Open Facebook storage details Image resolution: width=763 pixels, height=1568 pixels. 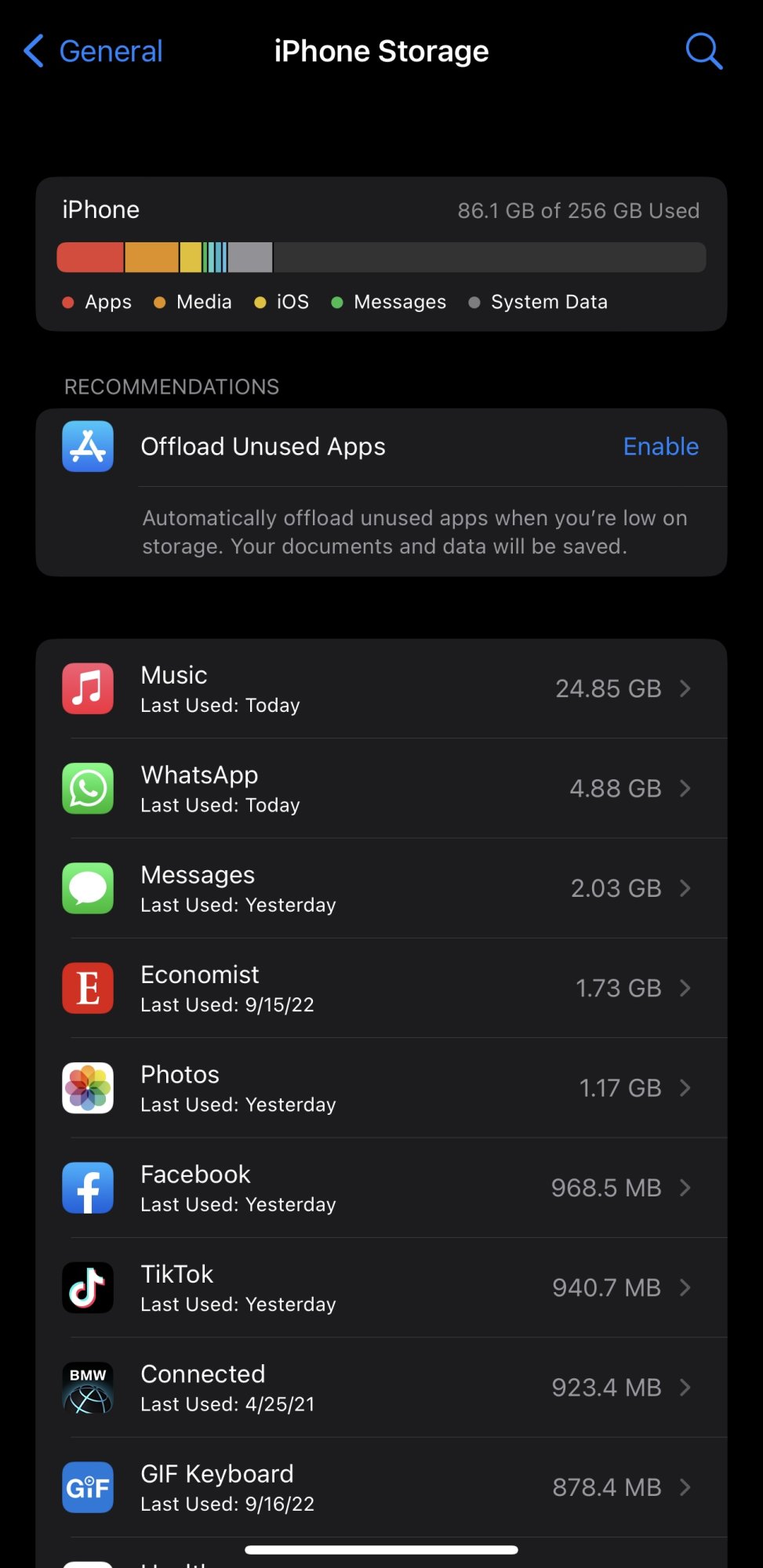tap(381, 1188)
